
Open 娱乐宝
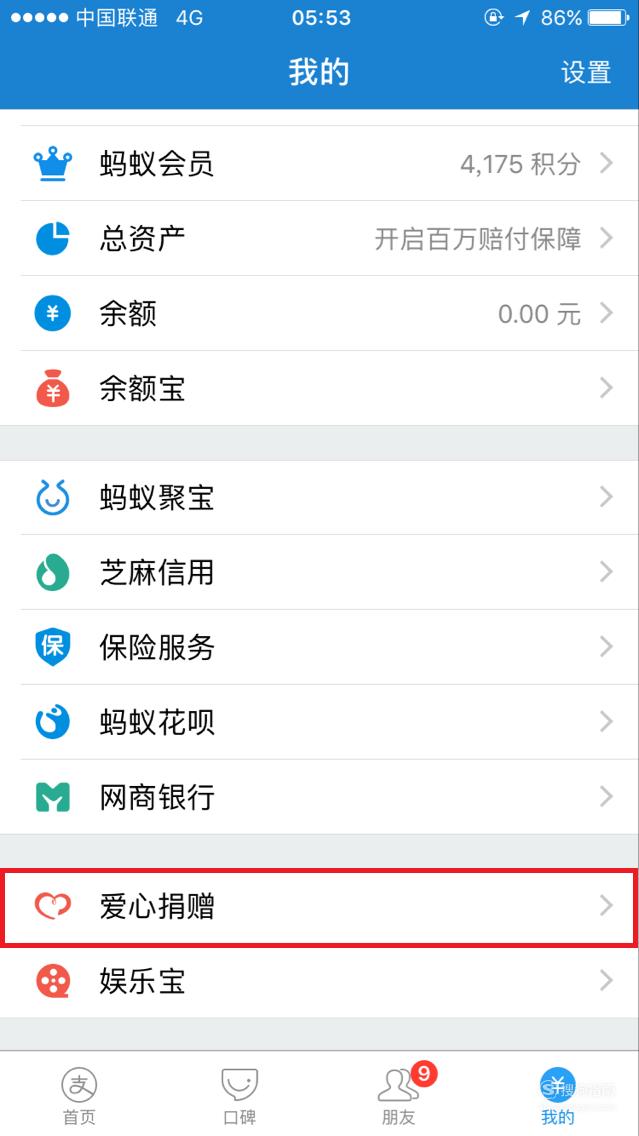click(x=320, y=981)
